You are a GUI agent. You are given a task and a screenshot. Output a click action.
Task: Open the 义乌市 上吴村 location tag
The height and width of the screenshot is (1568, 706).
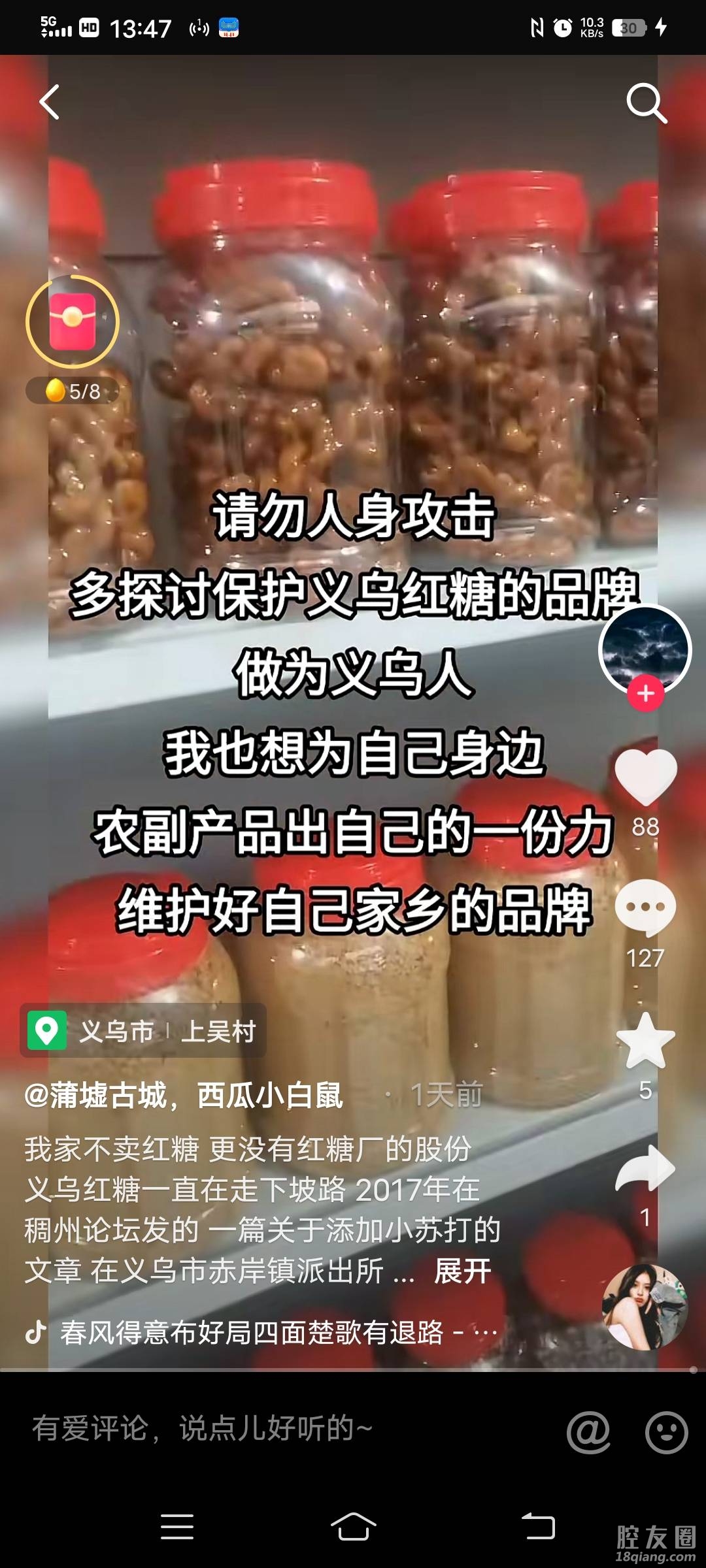(x=143, y=1031)
